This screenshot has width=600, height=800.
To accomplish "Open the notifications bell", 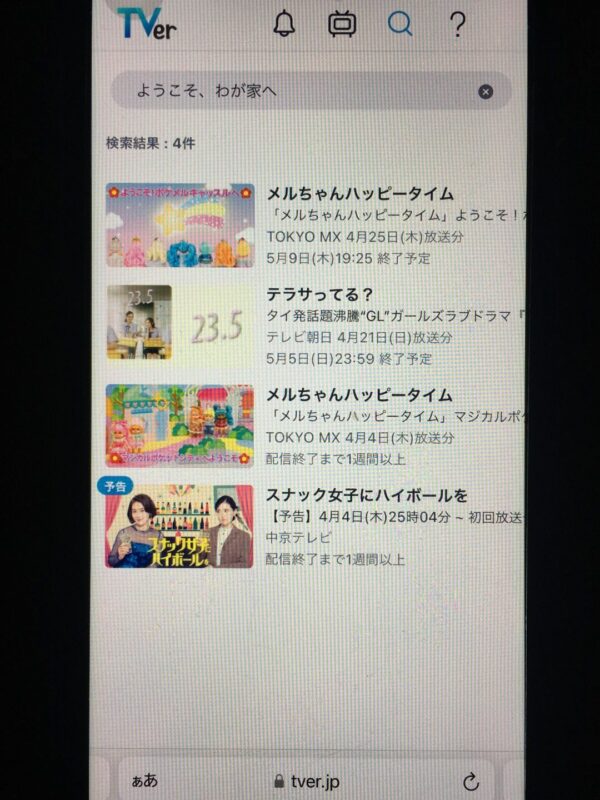I will 284,23.
